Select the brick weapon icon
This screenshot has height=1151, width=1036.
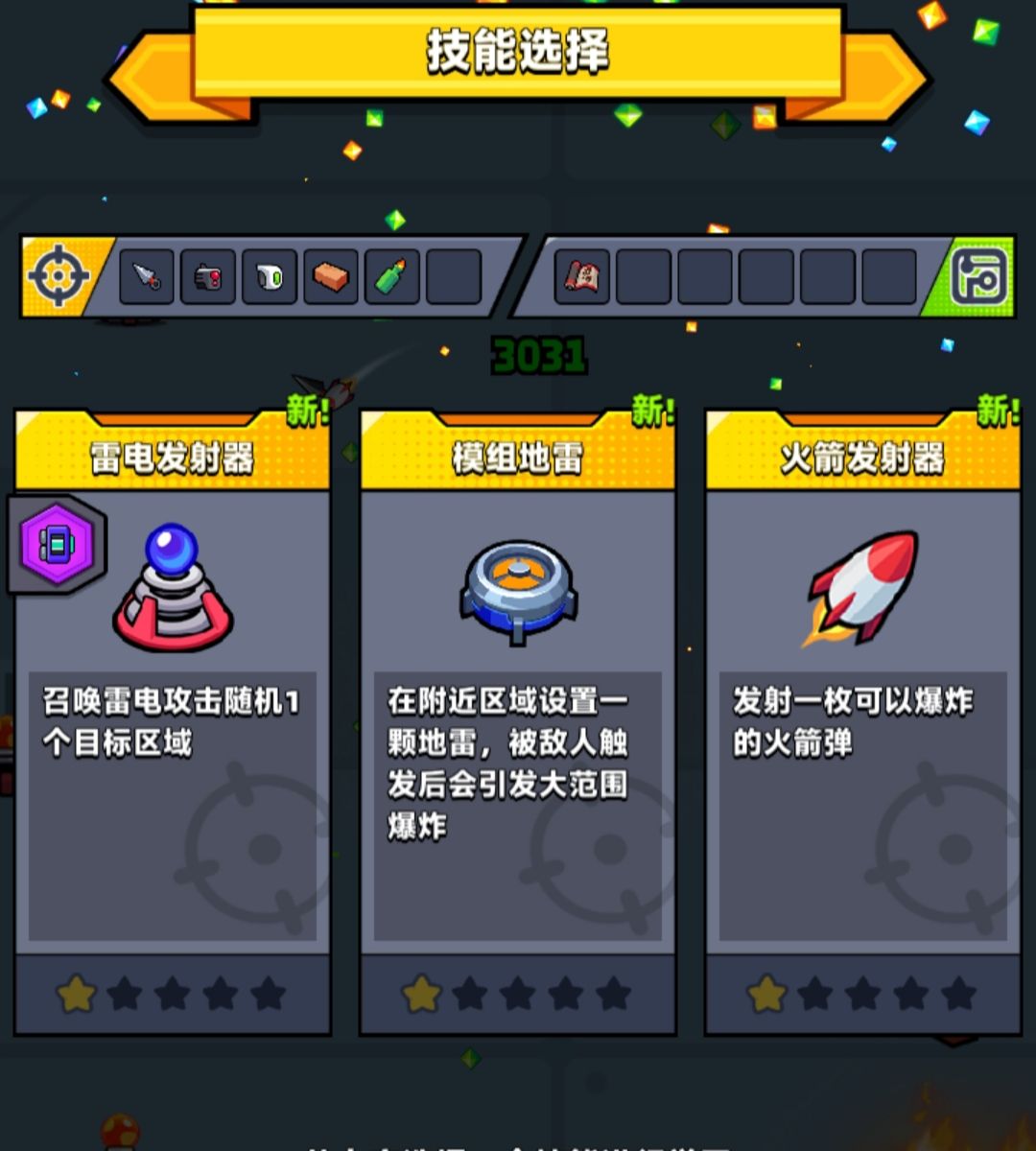coord(331,275)
